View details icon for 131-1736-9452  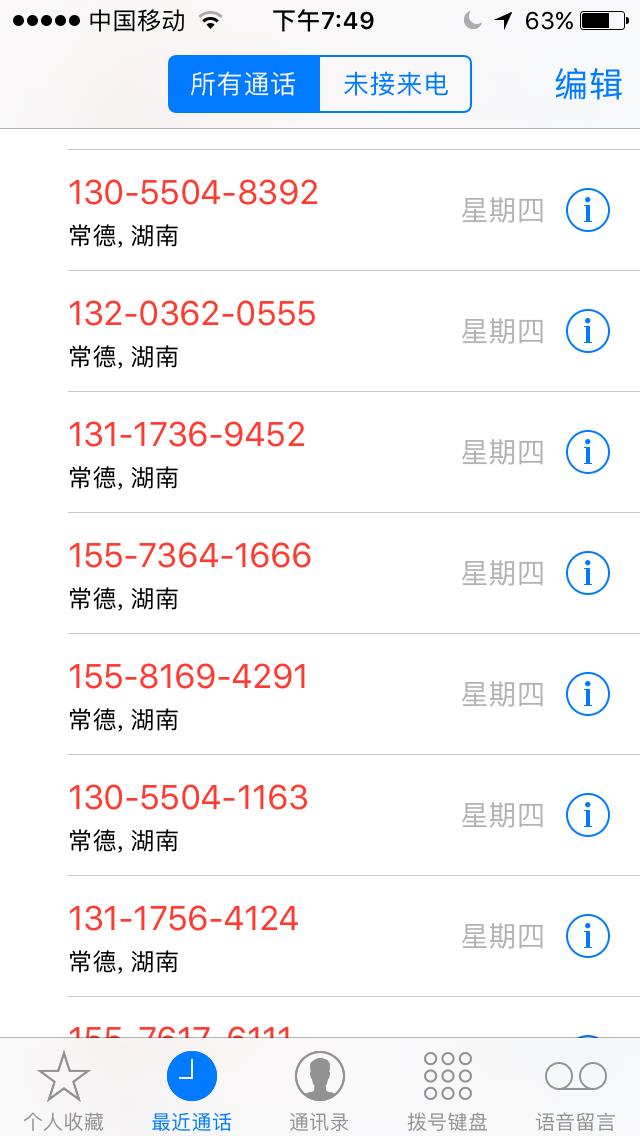pyautogui.click(x=587, y=452)
